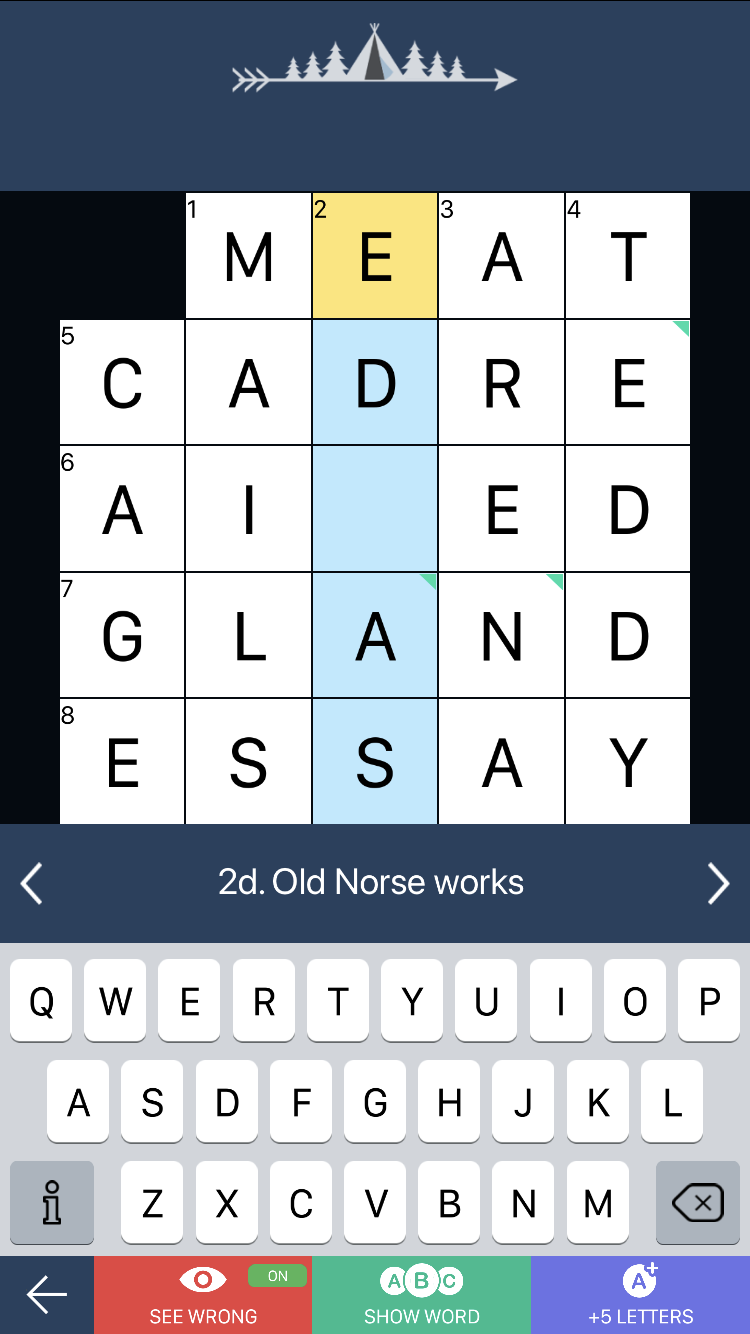Go back with bottom-left arrow

(47, 1295)
